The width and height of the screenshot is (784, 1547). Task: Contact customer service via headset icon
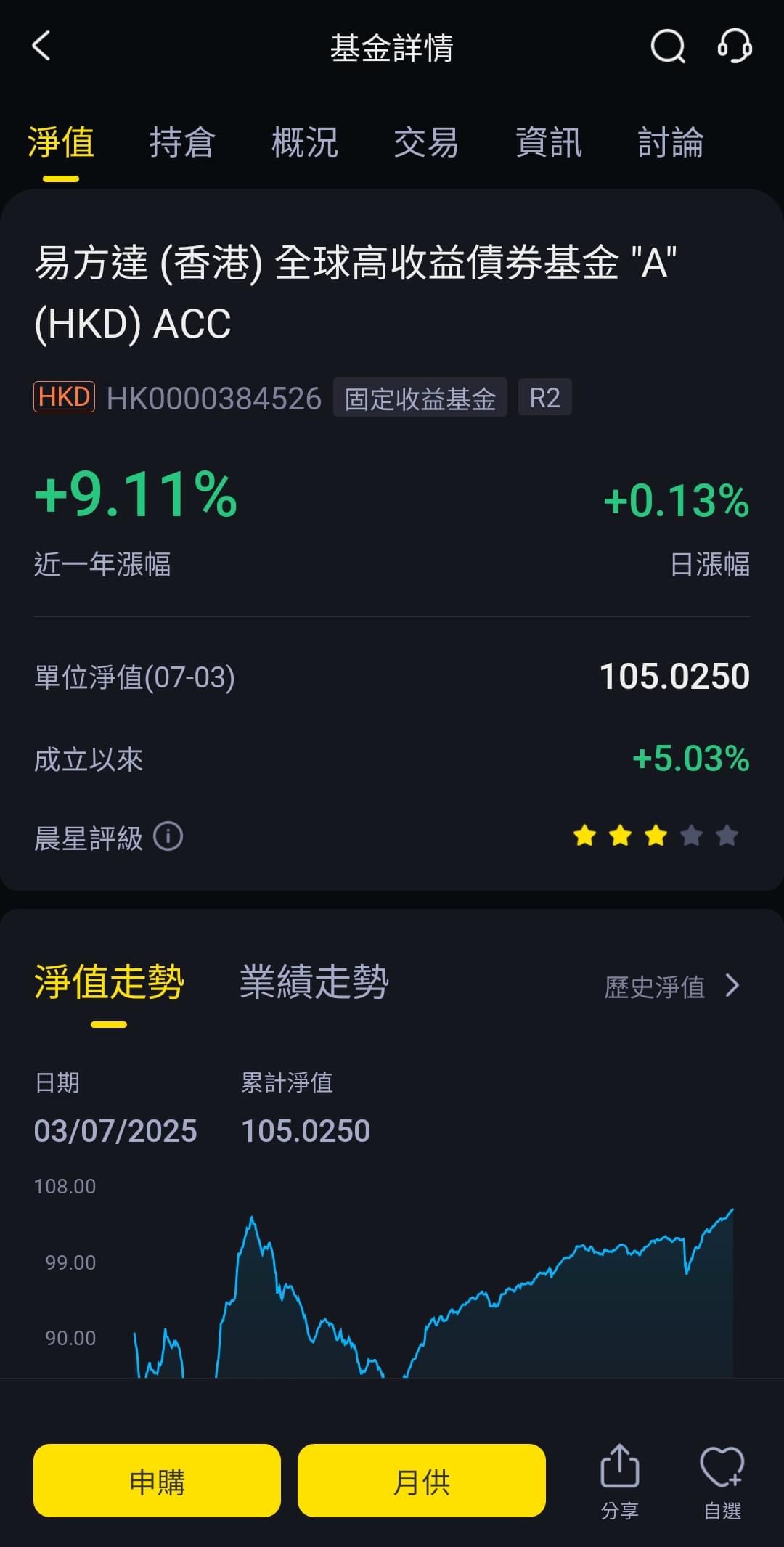(x=734, y=46)
